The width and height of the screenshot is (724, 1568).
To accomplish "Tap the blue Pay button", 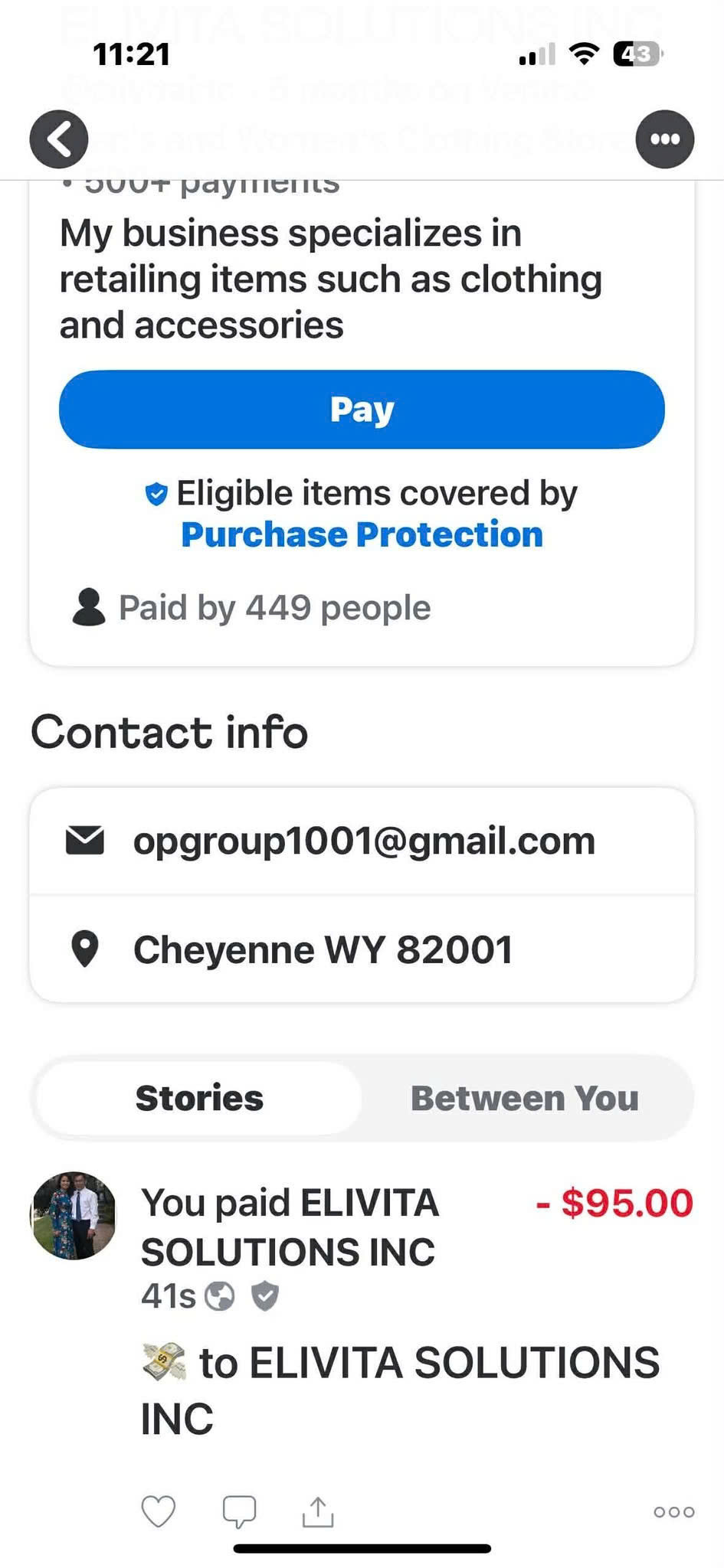I will 362,410.
